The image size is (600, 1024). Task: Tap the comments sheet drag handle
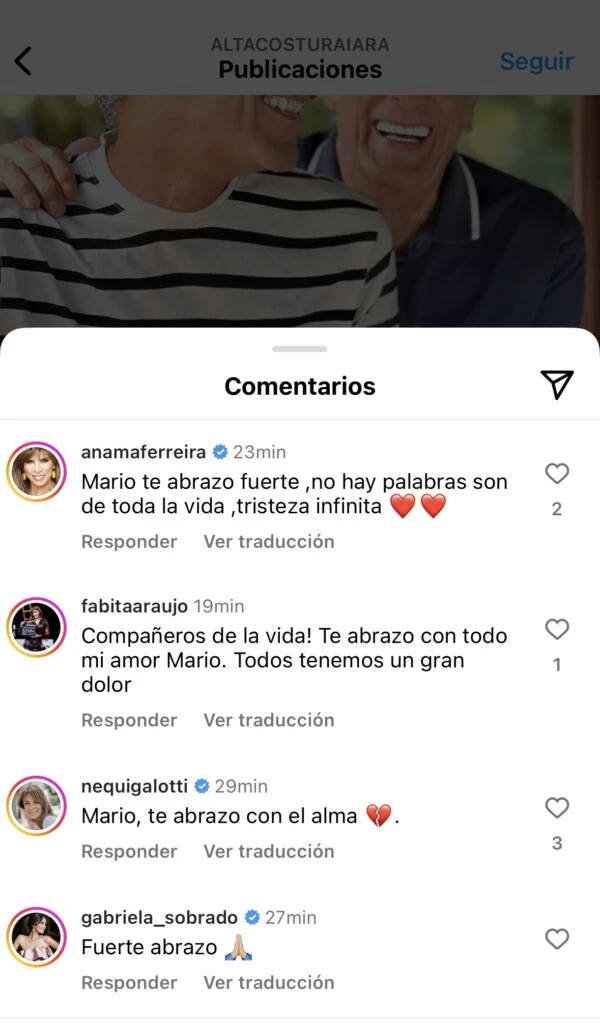click(300, 349)
